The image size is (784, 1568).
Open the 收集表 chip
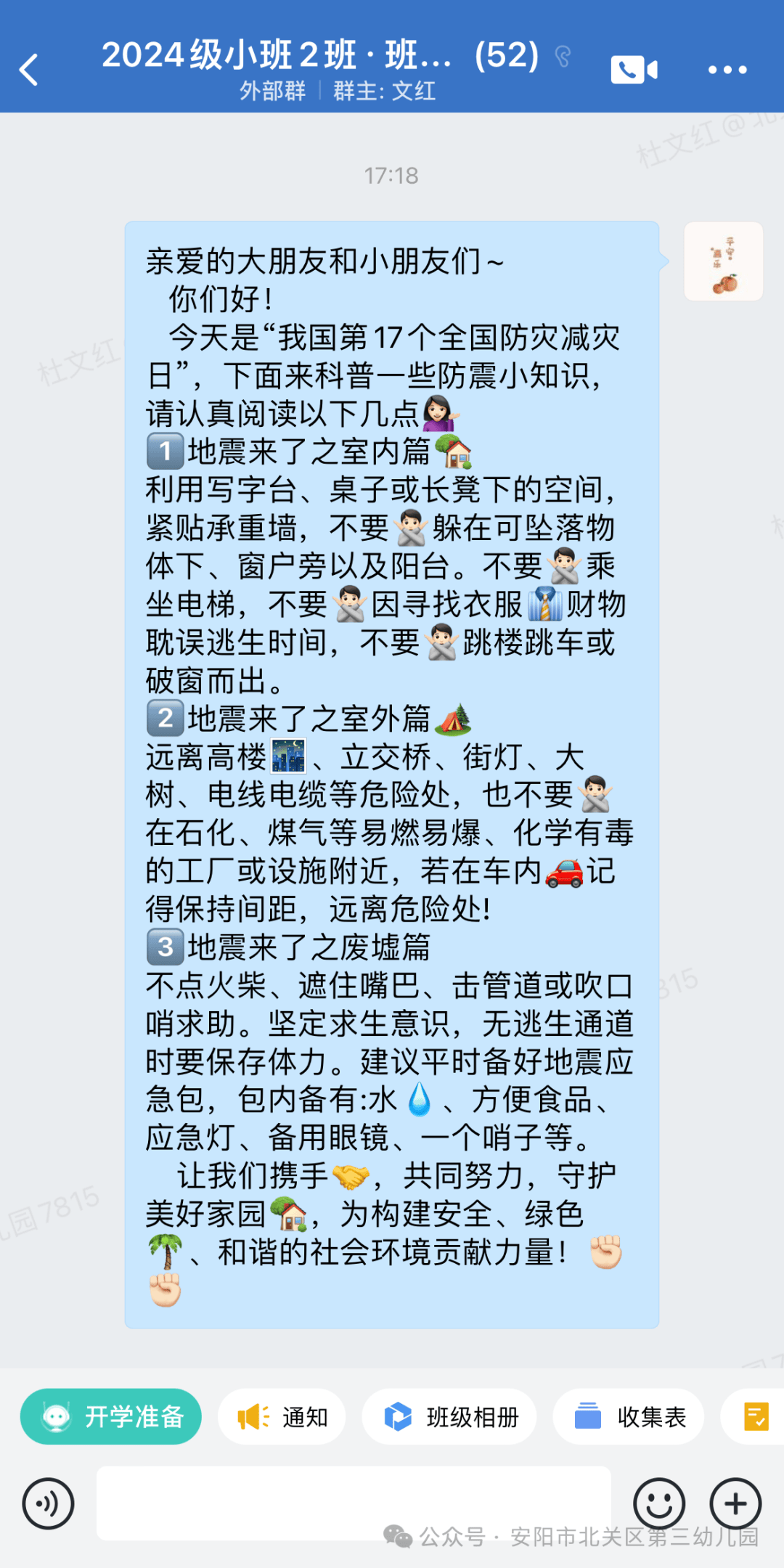click(x=629, y=1416)
